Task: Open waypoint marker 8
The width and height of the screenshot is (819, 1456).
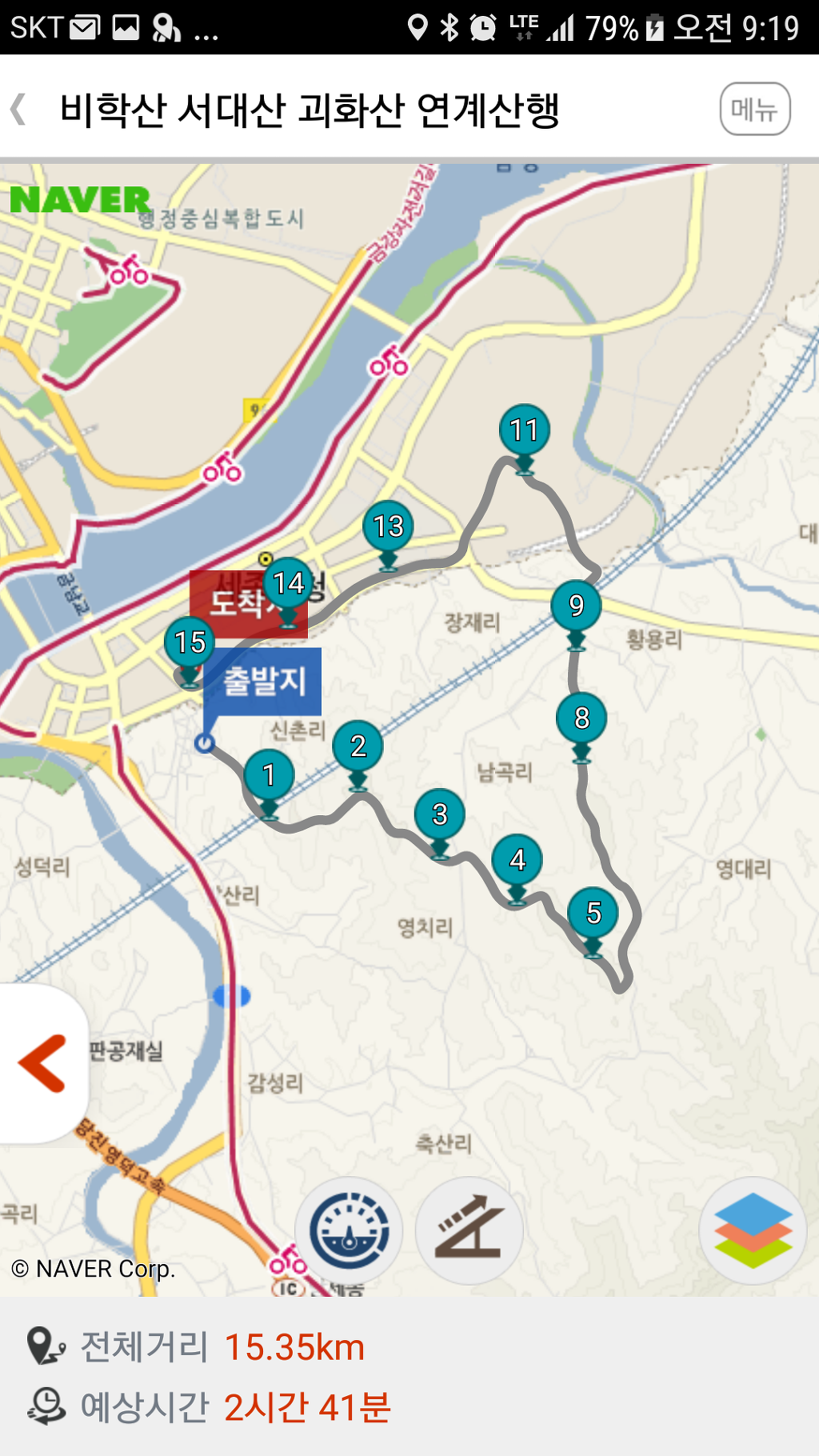Action: pos(581,718)
